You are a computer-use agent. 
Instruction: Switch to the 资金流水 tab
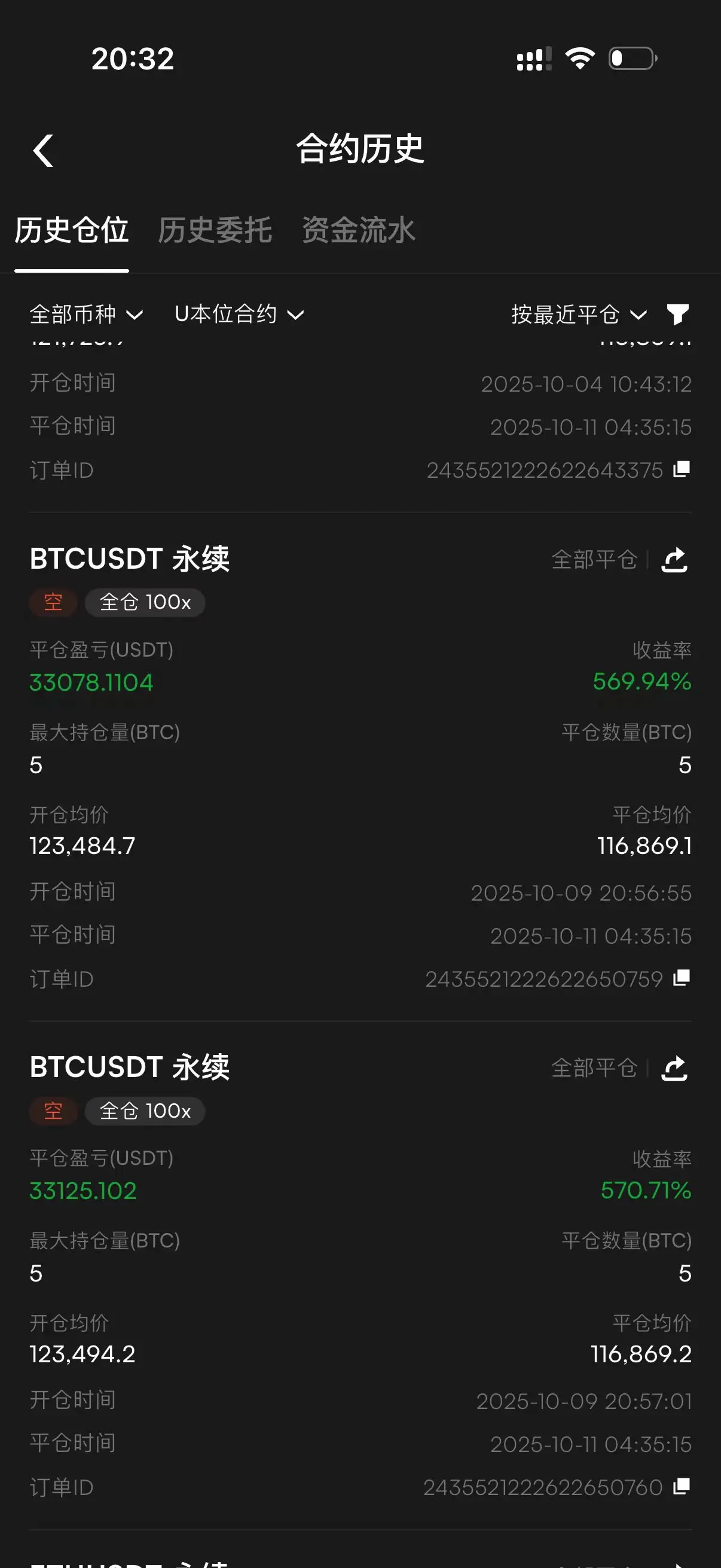[x=358, y=231]
